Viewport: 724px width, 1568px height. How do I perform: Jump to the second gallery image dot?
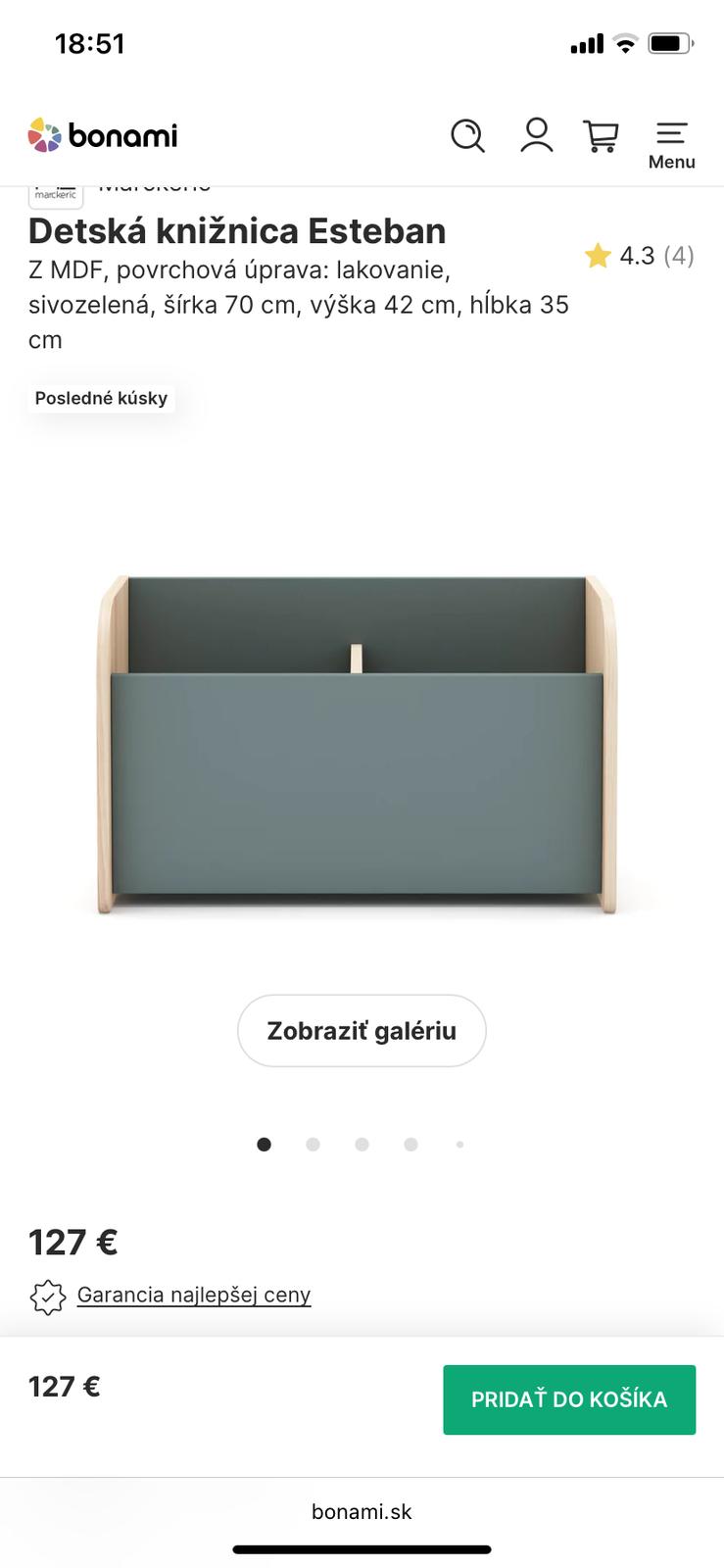313,1144
